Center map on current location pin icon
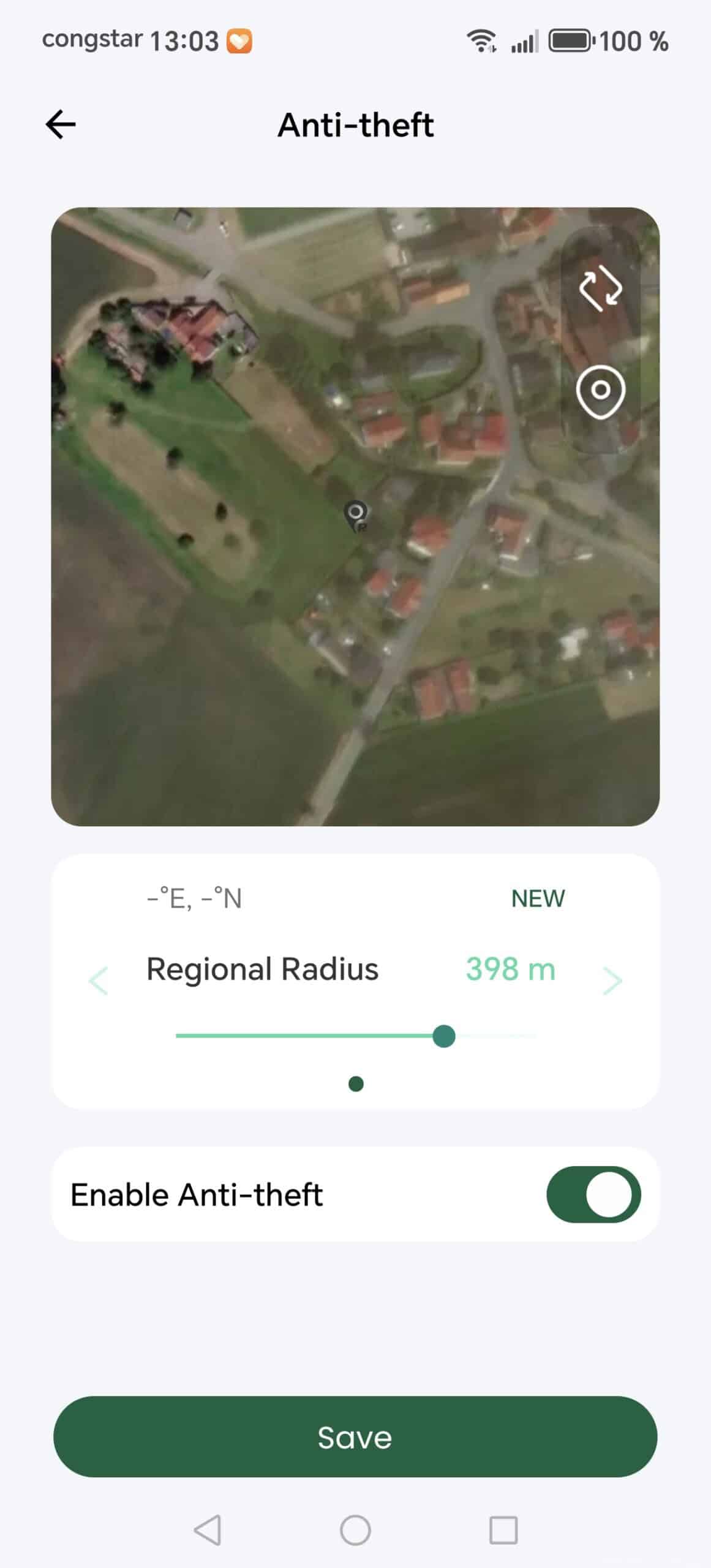The width and height of the screenshot is (711, 1568). click(x=600, y=392)
